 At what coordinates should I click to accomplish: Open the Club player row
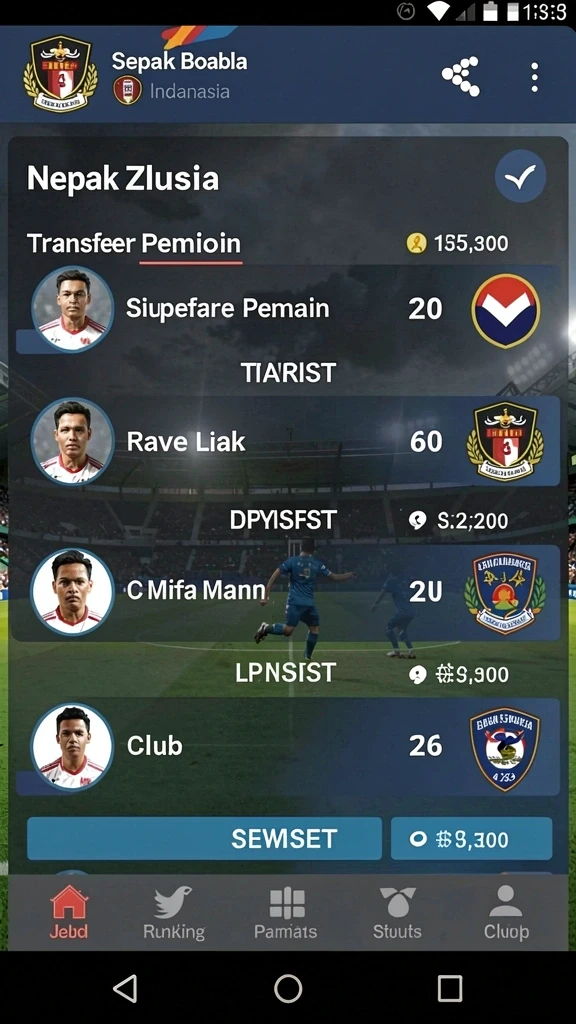(x=288, y=746)
